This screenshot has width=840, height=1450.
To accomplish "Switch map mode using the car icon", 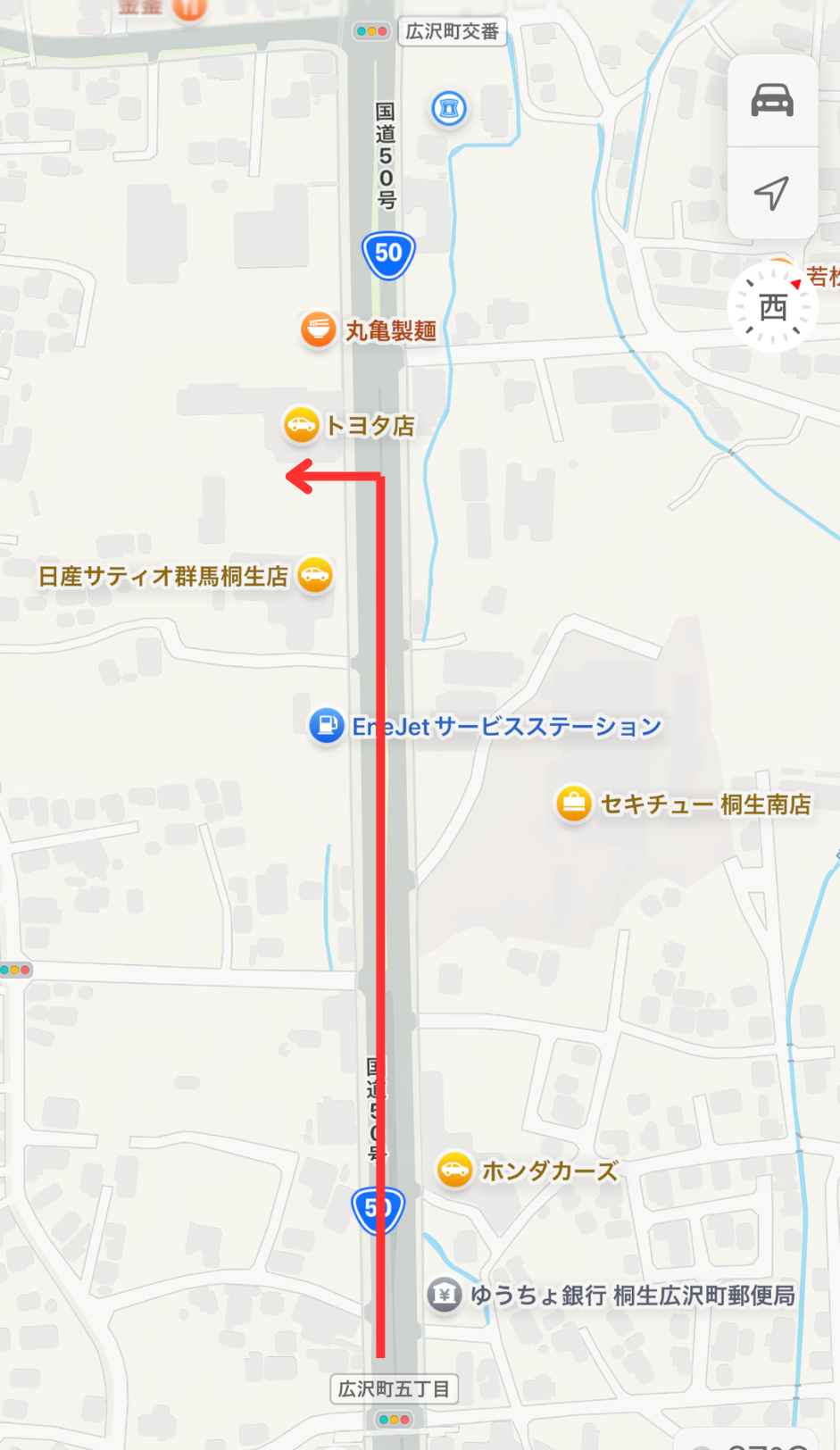I will click(772, 101).
